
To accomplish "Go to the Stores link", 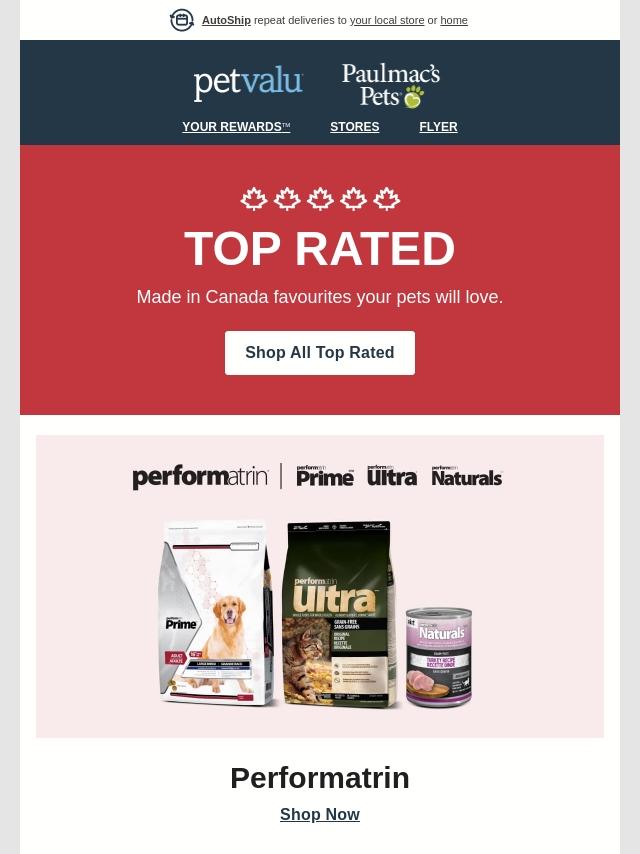I will tap(355, 126).
